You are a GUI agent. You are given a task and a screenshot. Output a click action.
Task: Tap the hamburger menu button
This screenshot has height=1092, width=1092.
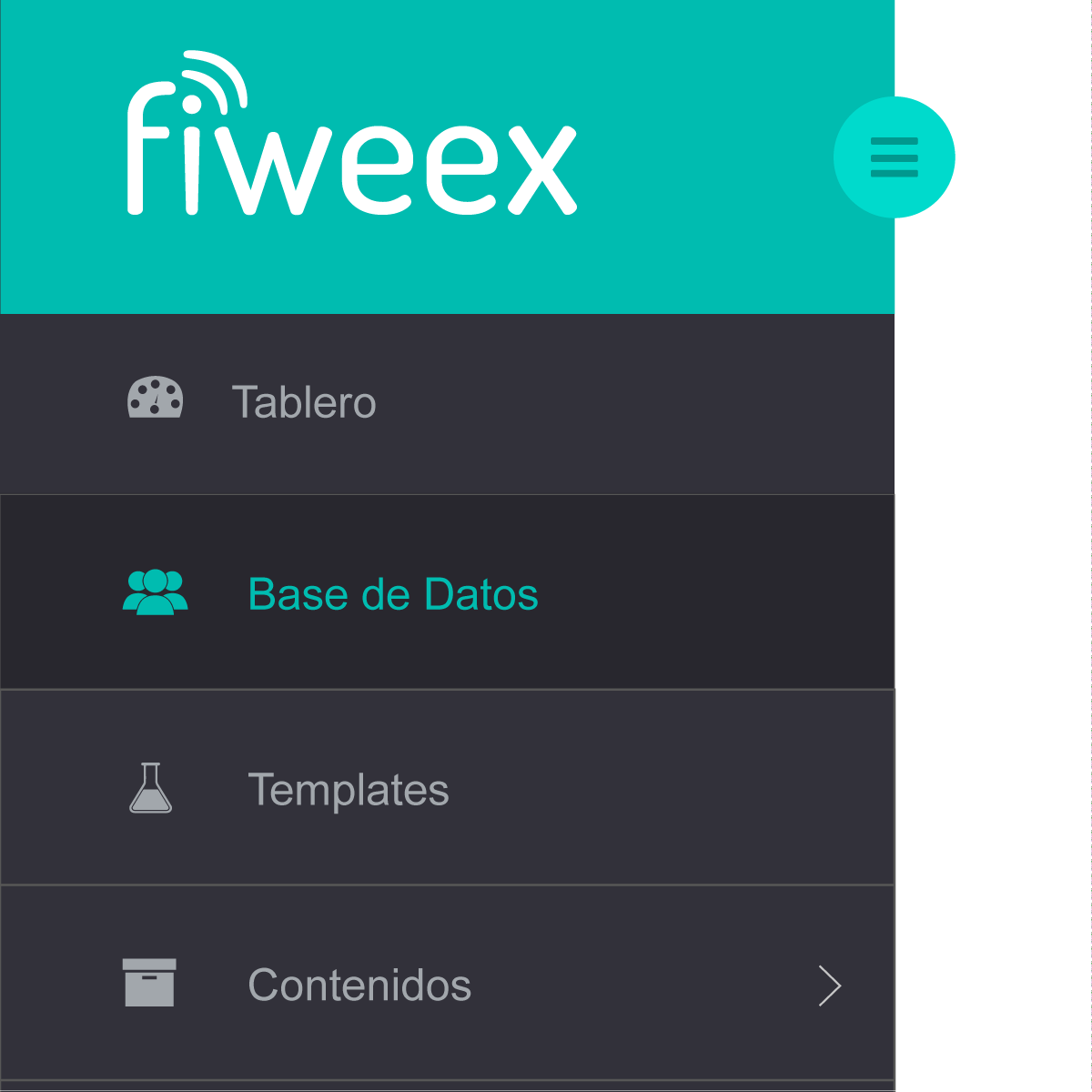[x=894, y=157]
